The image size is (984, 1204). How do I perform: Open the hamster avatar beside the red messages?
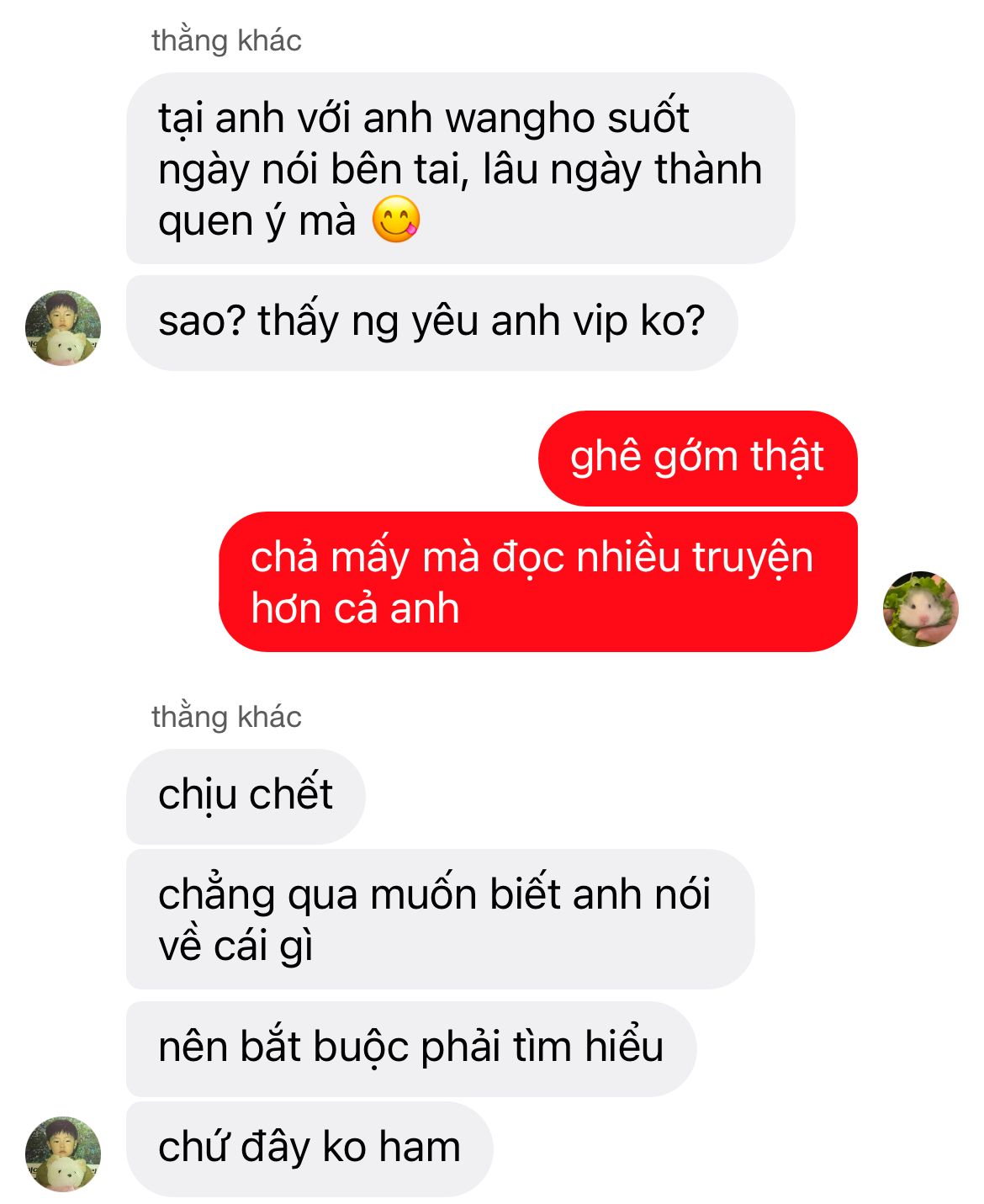pos(921,609)
